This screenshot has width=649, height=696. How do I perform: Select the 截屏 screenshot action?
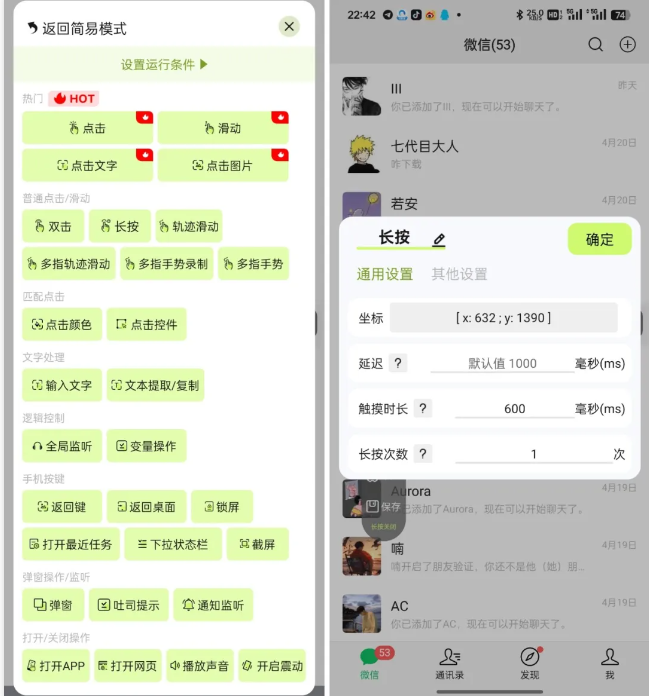[257, 545]
